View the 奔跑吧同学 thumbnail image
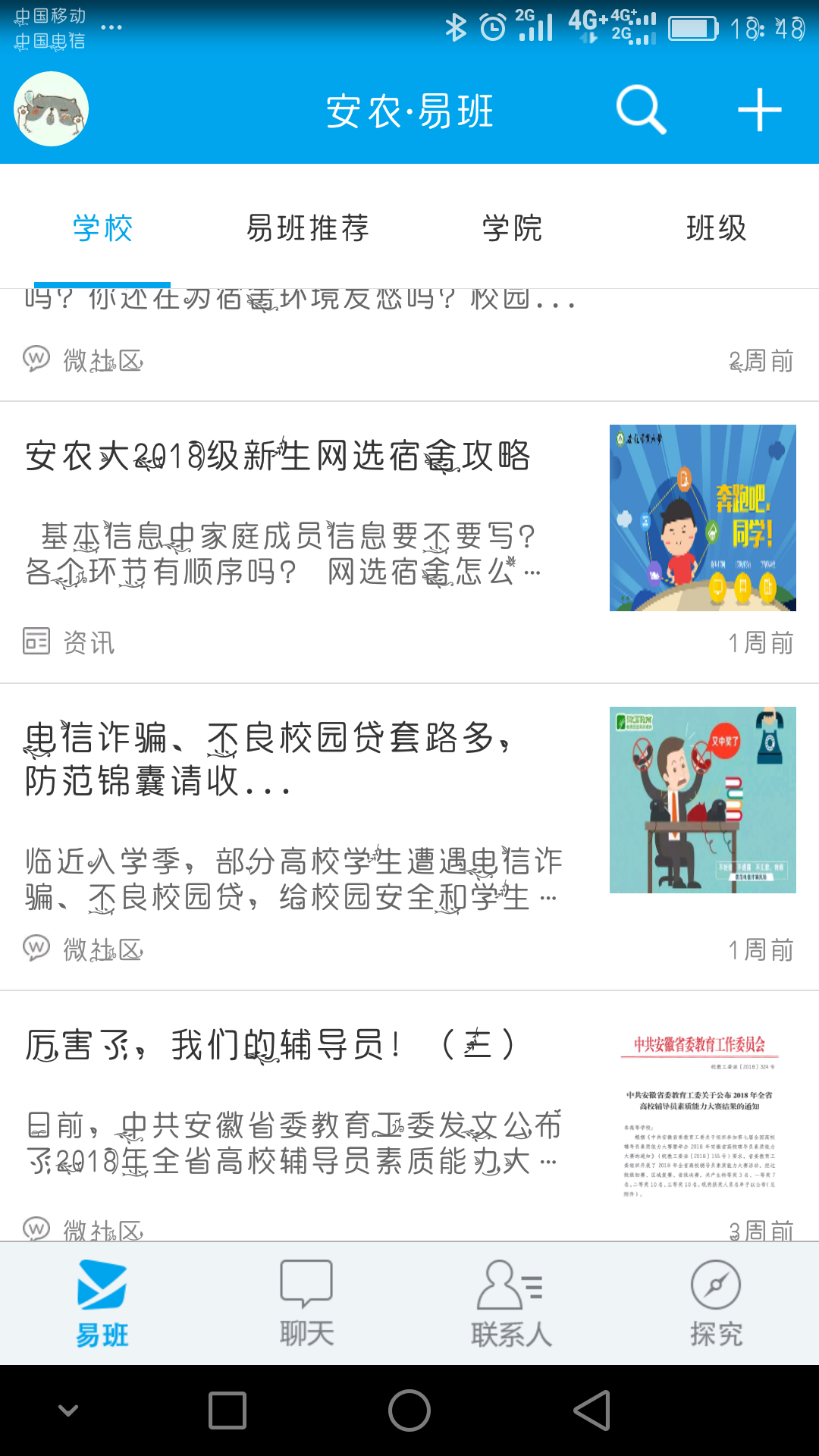This screenshot has width=819, height=1456. 702,518
